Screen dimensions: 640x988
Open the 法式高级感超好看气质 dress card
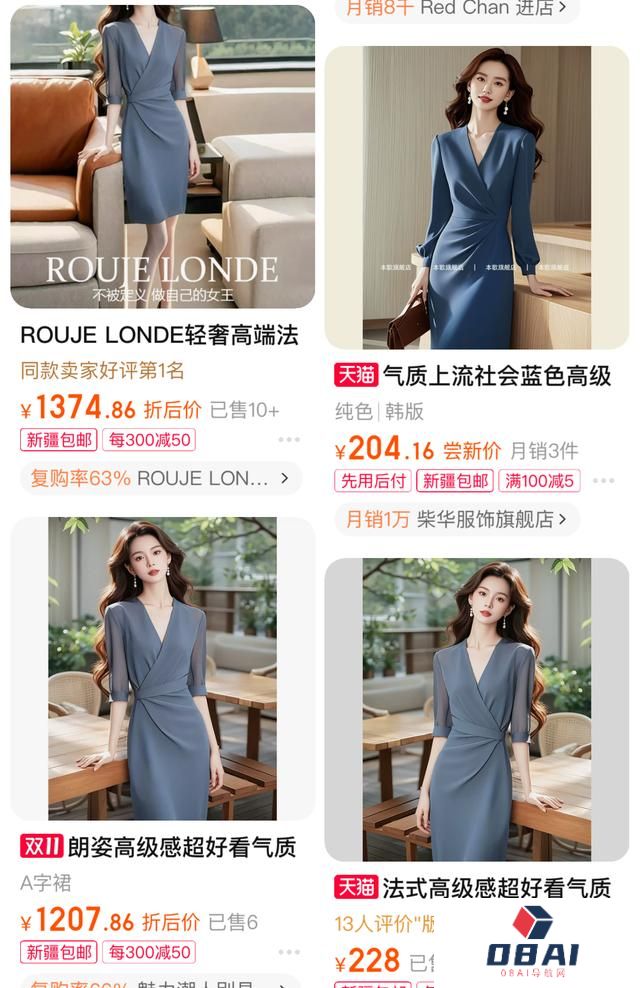tap(477, 710)
